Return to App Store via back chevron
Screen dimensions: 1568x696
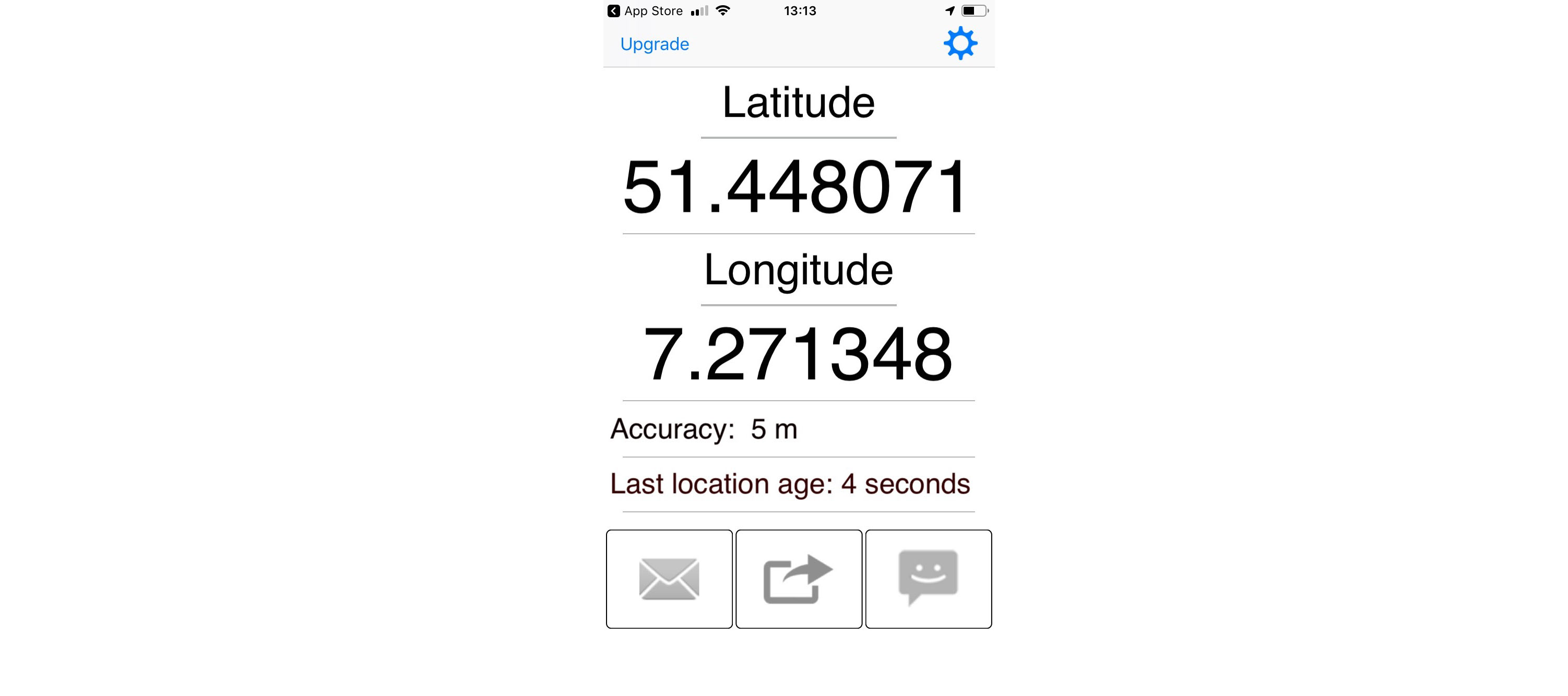(614, 11)
